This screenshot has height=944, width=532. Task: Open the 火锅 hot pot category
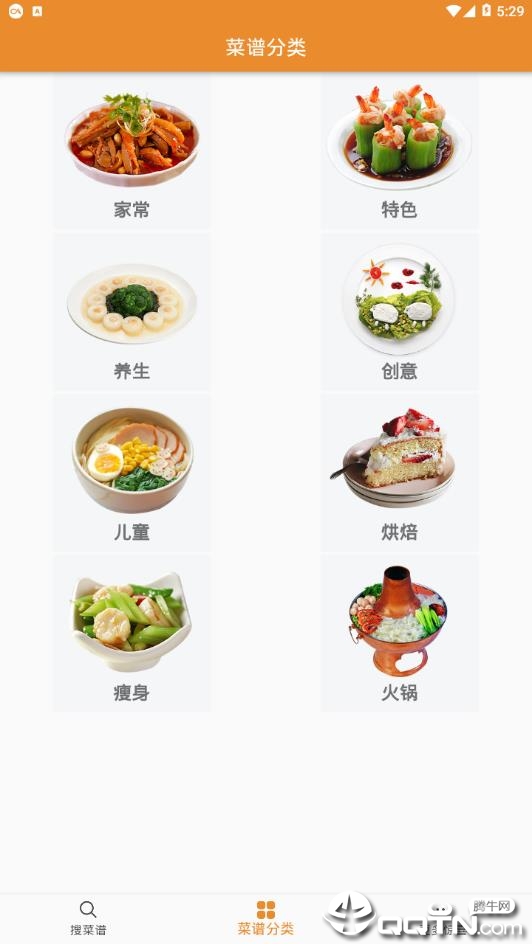click(399, 634)
